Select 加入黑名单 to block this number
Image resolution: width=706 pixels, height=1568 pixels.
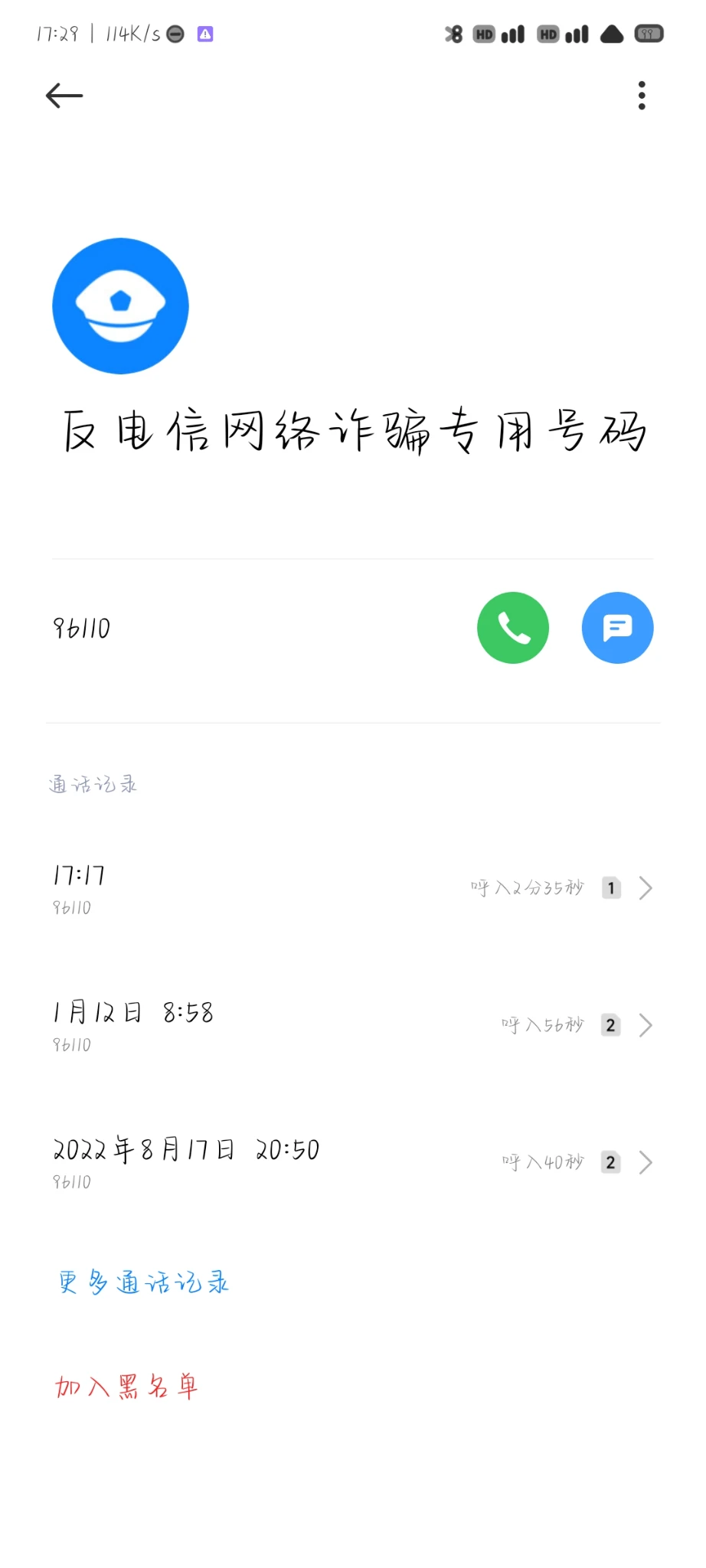click(127, 1387)
